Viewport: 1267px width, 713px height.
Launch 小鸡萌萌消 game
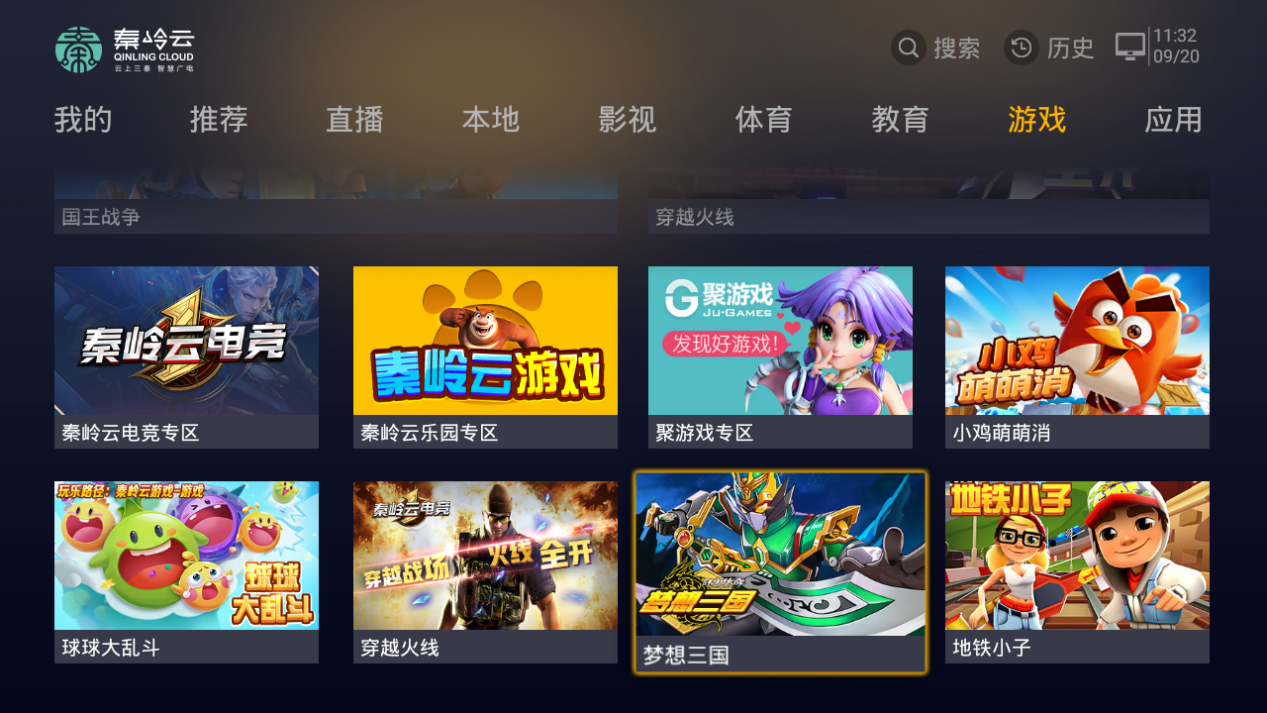(x=1077, y=356)
